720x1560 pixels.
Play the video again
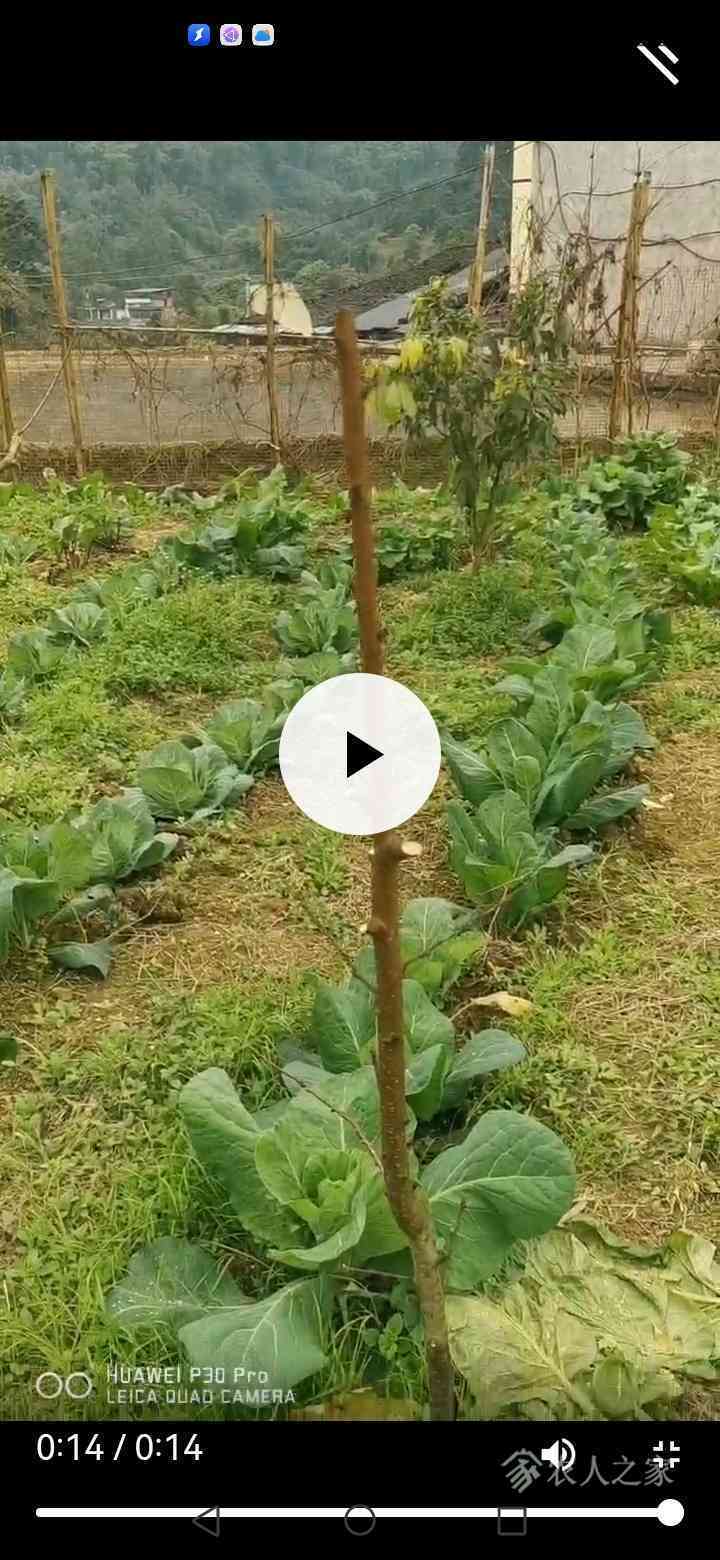(360, 754)
